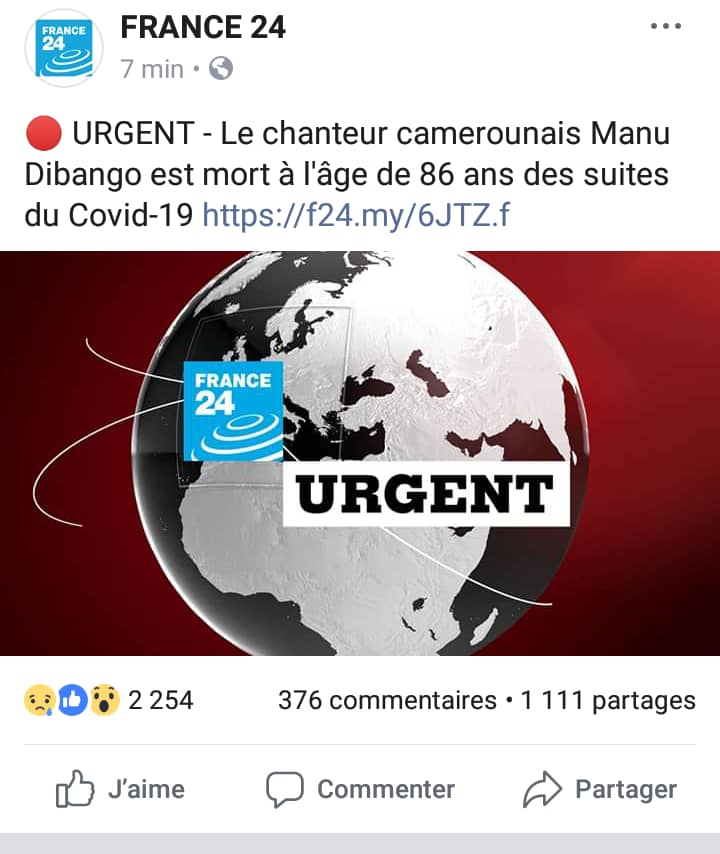Share the post with Partager

(600, 790)
